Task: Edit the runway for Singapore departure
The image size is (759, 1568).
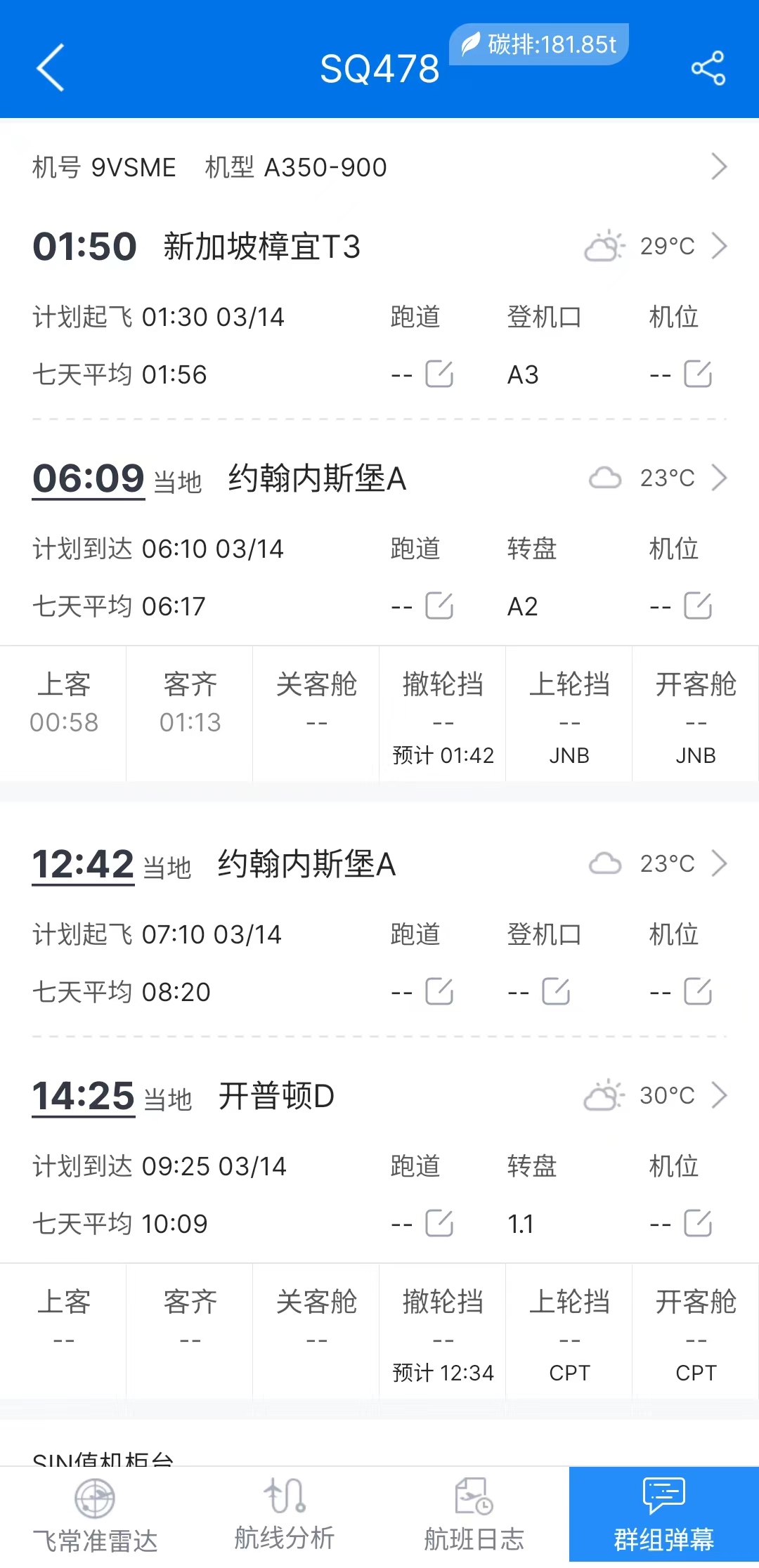Action: [439, 374]
